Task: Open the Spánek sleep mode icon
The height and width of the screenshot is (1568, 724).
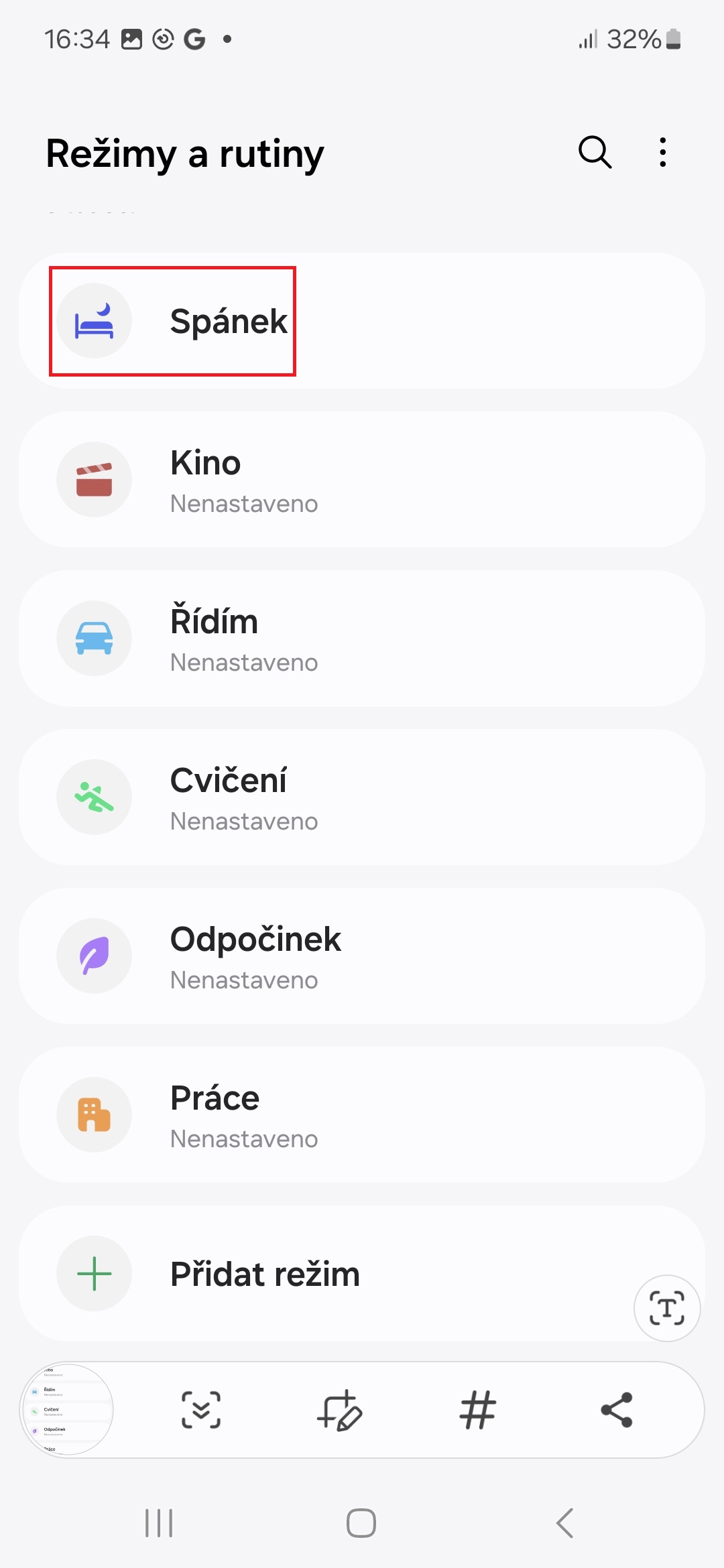Action: [94, 320]
